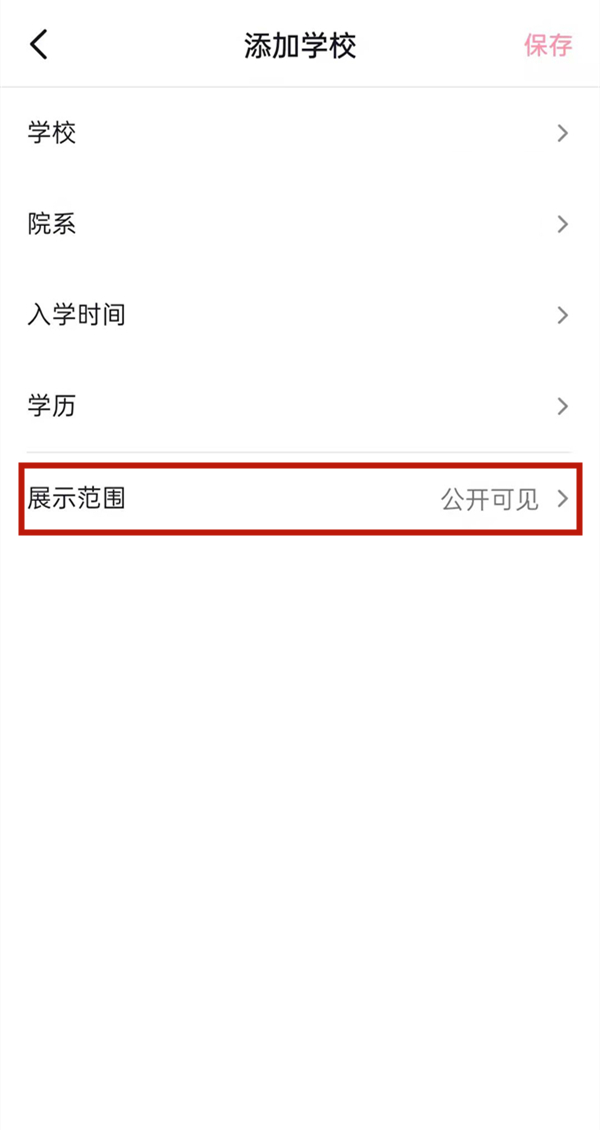Set enrollment date via 入学时间
600x1130 pixels.
click(298, 316)
